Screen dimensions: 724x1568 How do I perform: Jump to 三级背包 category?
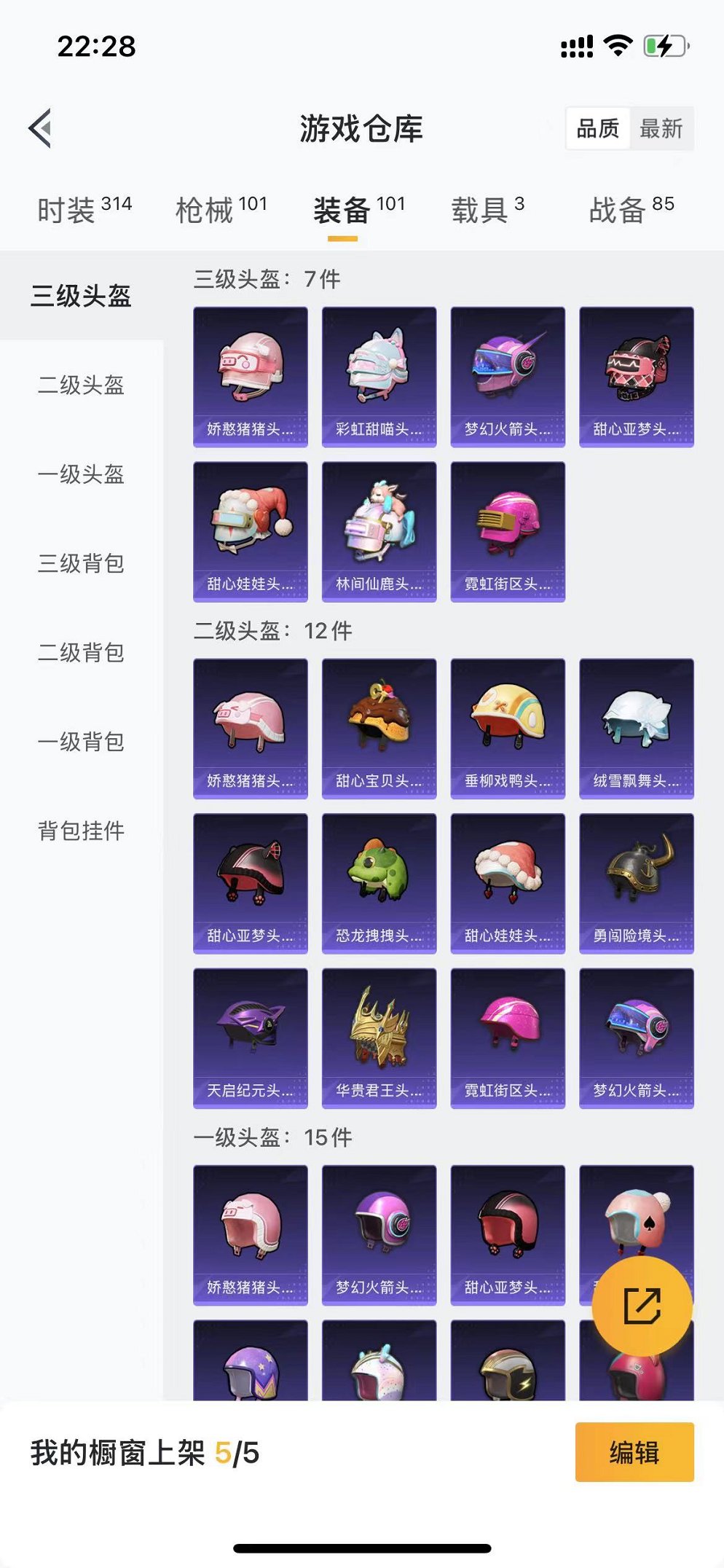pos(82,563)
